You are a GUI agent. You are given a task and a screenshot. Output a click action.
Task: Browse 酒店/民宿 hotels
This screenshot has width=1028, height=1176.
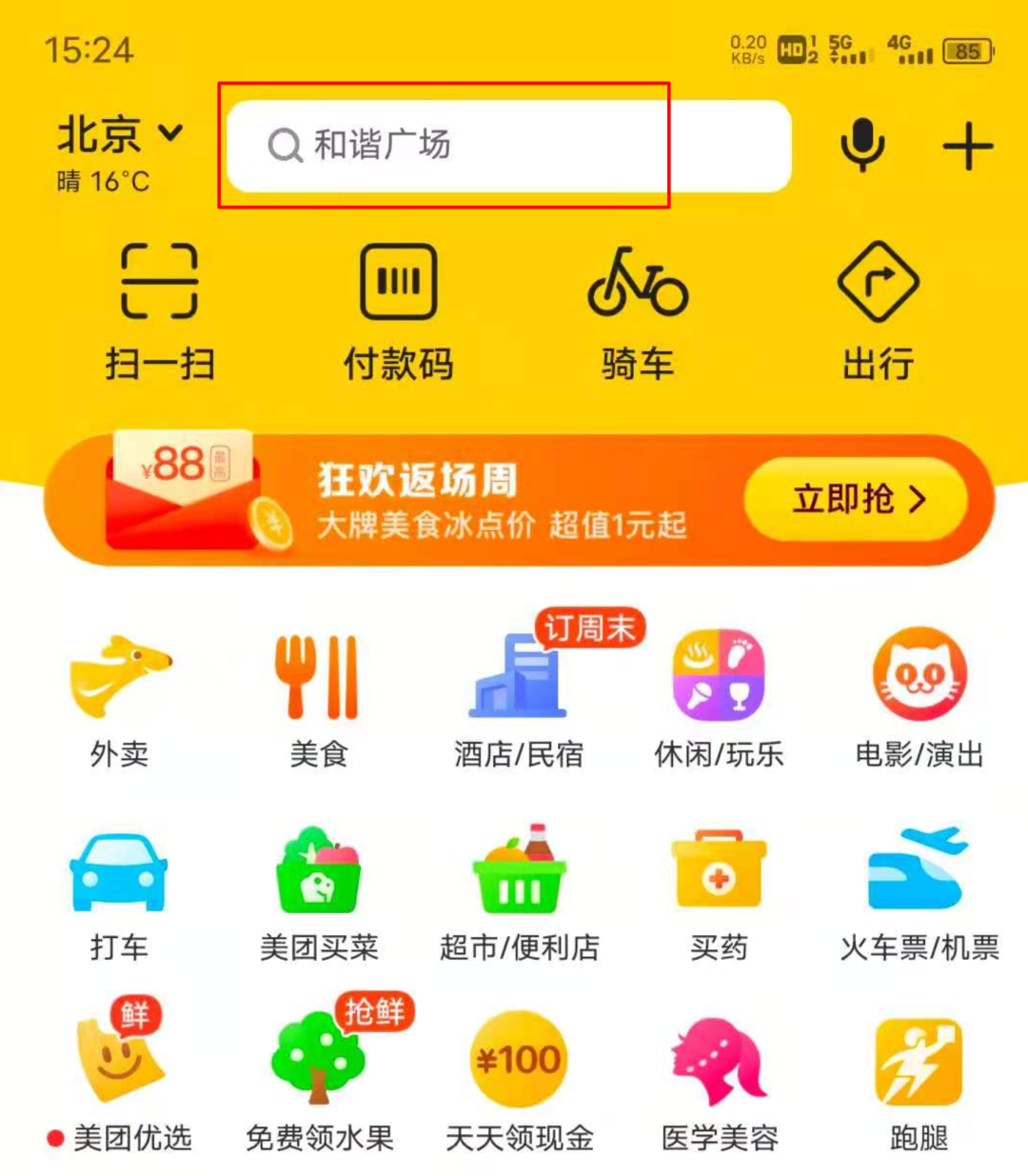tap(519, 700)
